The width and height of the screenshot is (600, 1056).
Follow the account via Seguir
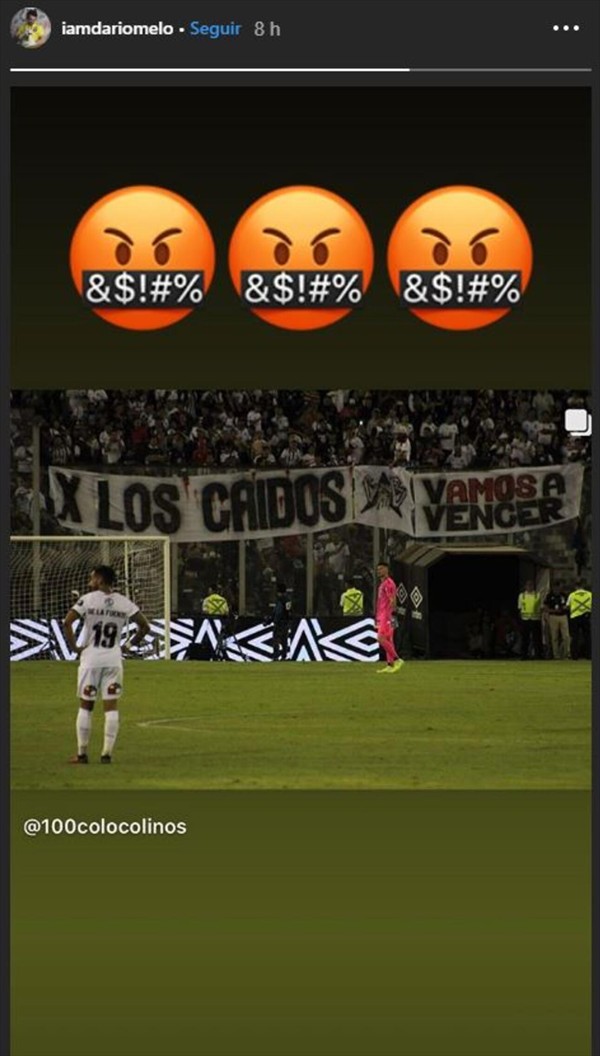(x=215, y=29)
